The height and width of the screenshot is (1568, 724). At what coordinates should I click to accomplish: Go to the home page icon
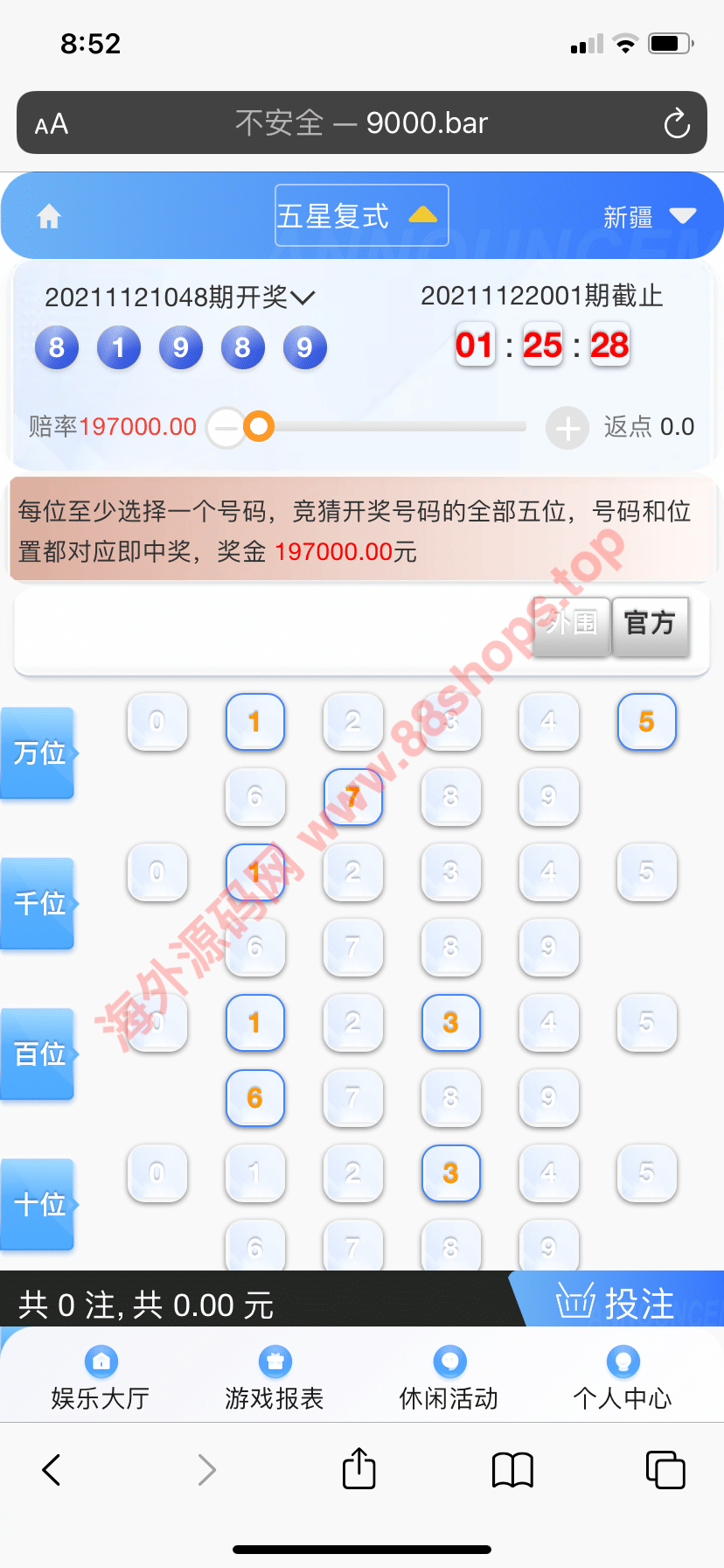click(x=49, y=216)
